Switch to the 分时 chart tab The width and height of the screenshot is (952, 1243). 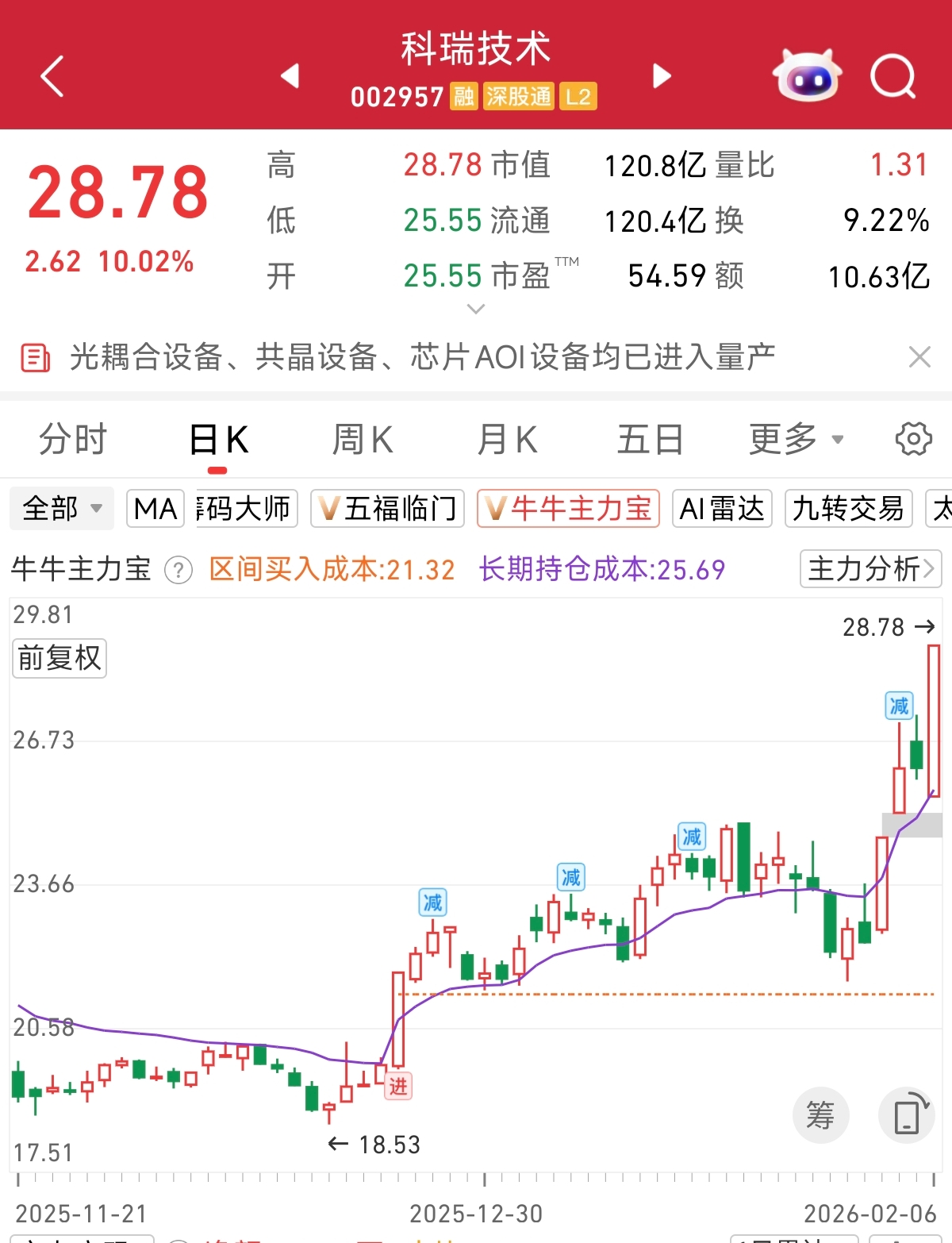[73, 440]
